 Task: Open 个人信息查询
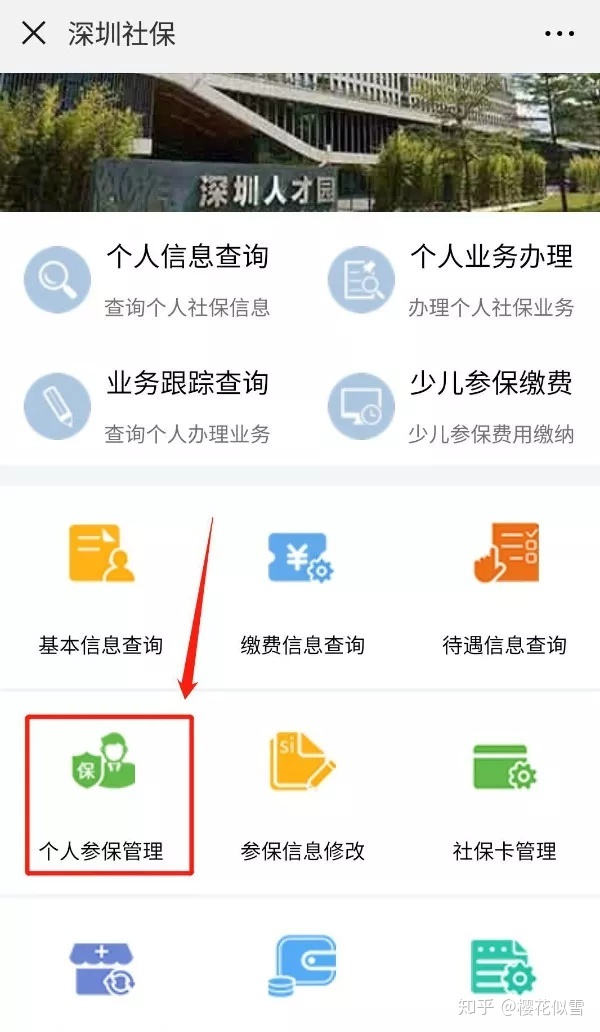[x=150, y=278]
